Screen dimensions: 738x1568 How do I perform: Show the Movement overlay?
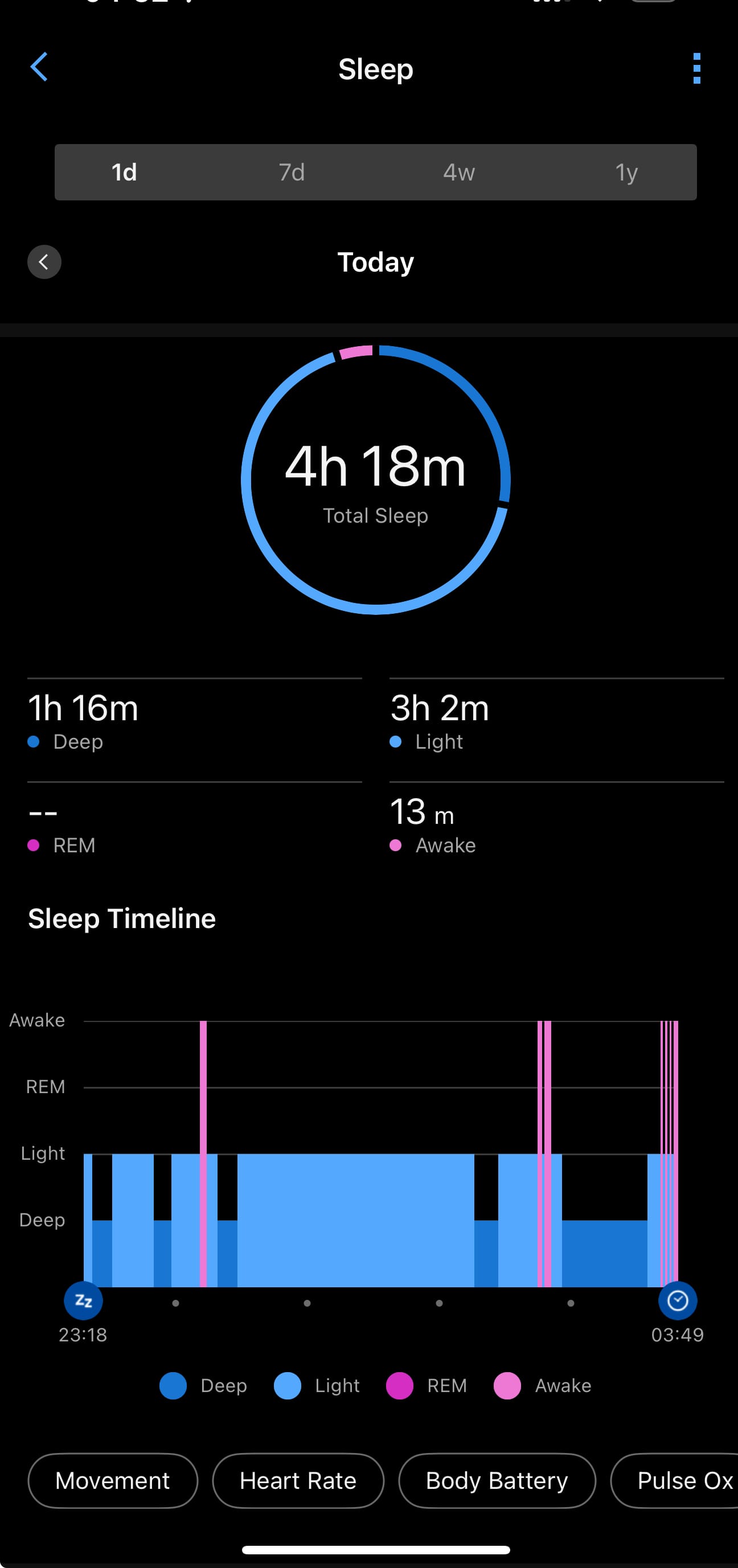coord(113,1480)
